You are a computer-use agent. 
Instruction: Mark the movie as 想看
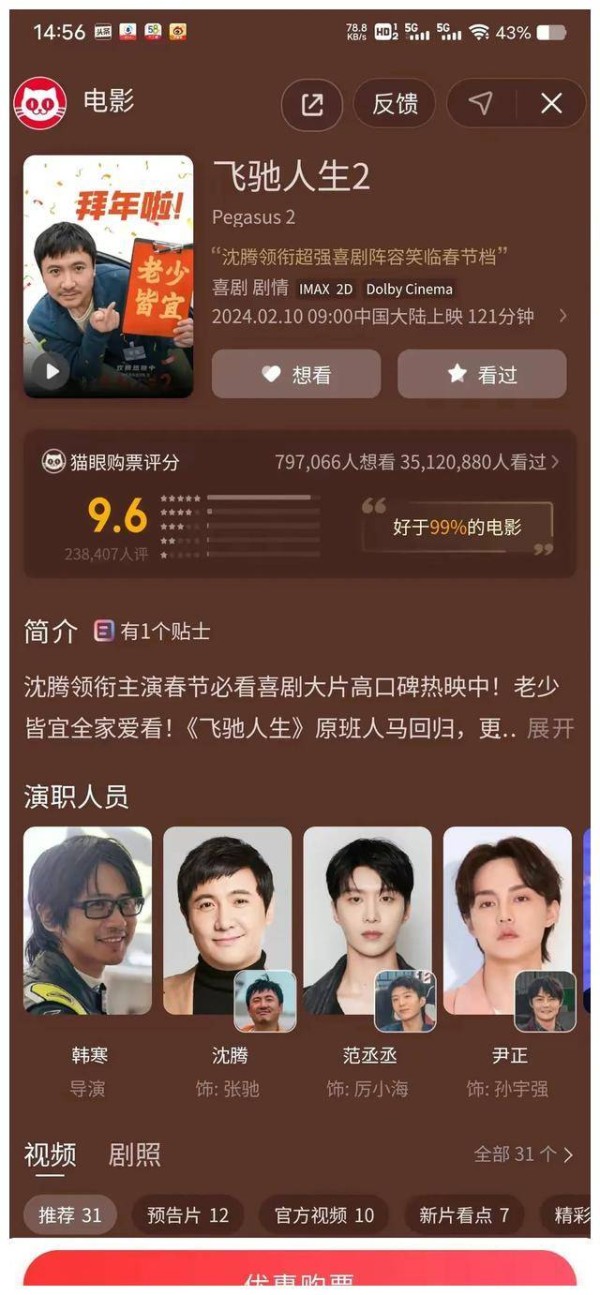coord(296,374)
